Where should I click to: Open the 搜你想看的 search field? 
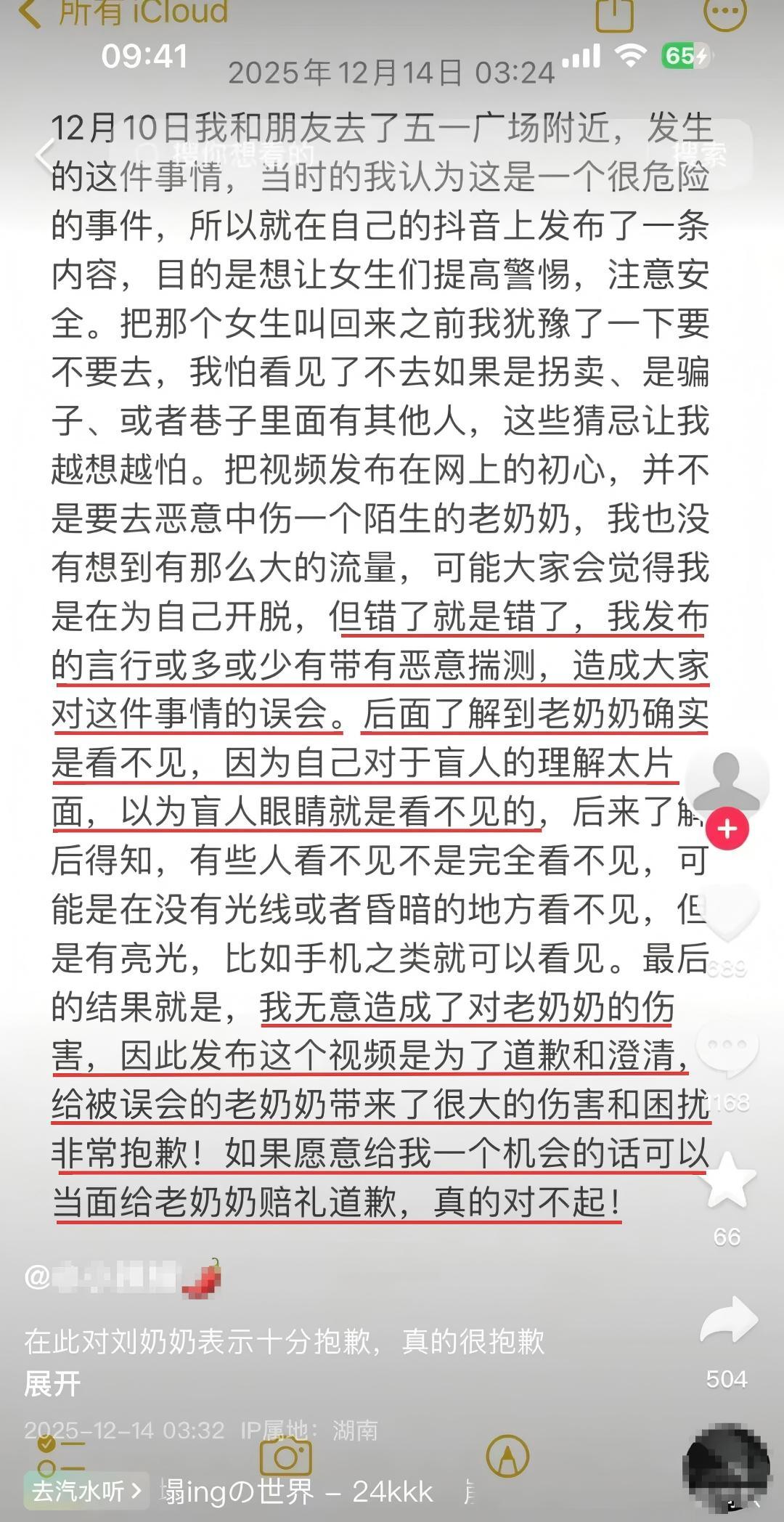pos(363,154)
